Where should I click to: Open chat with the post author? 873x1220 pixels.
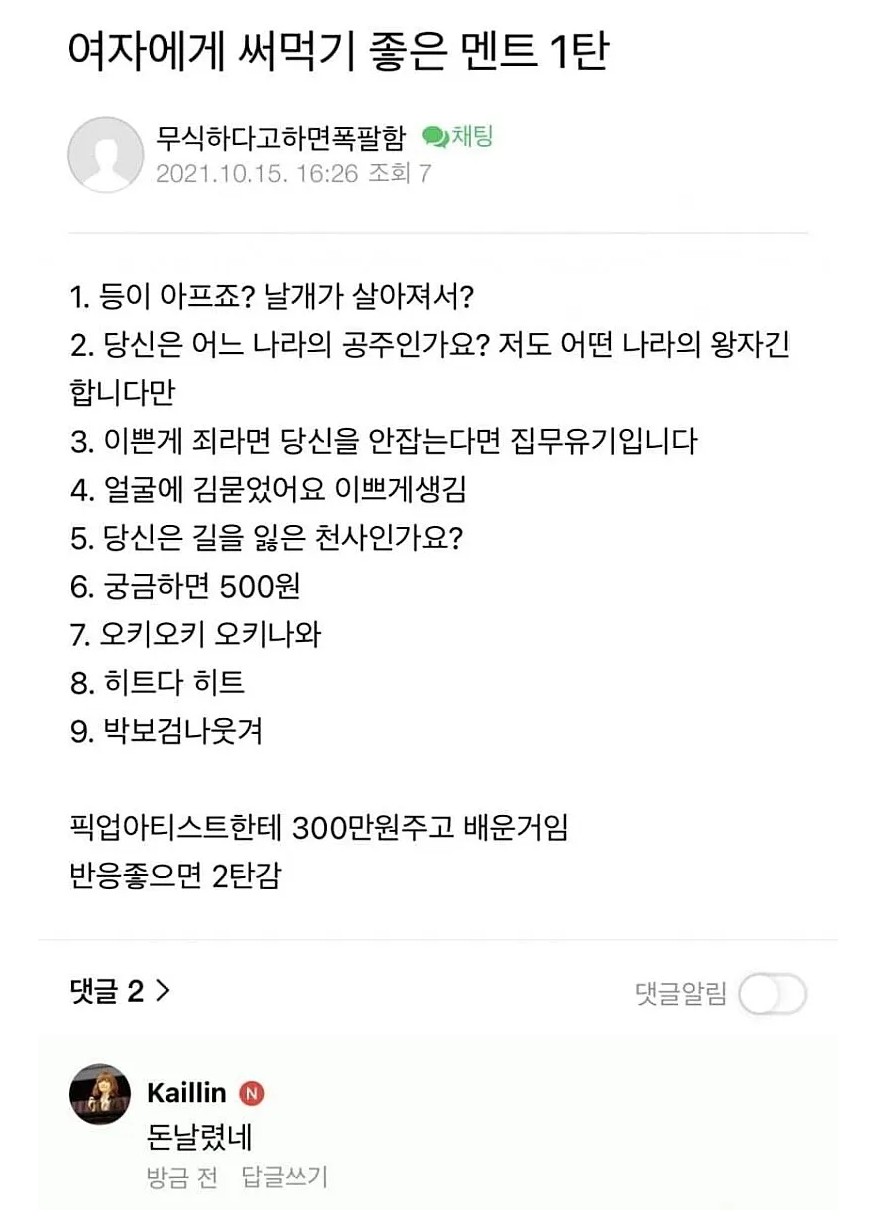[458, 137]
